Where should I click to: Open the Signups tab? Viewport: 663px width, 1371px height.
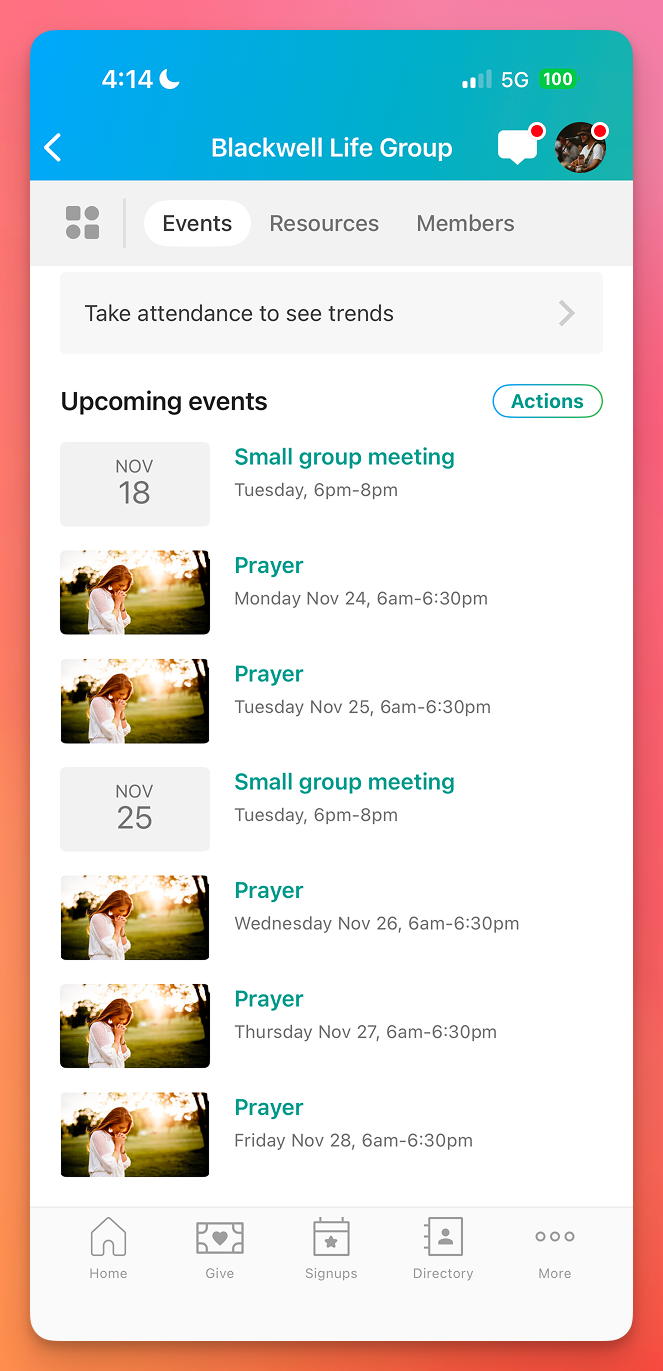point(331,1248)
